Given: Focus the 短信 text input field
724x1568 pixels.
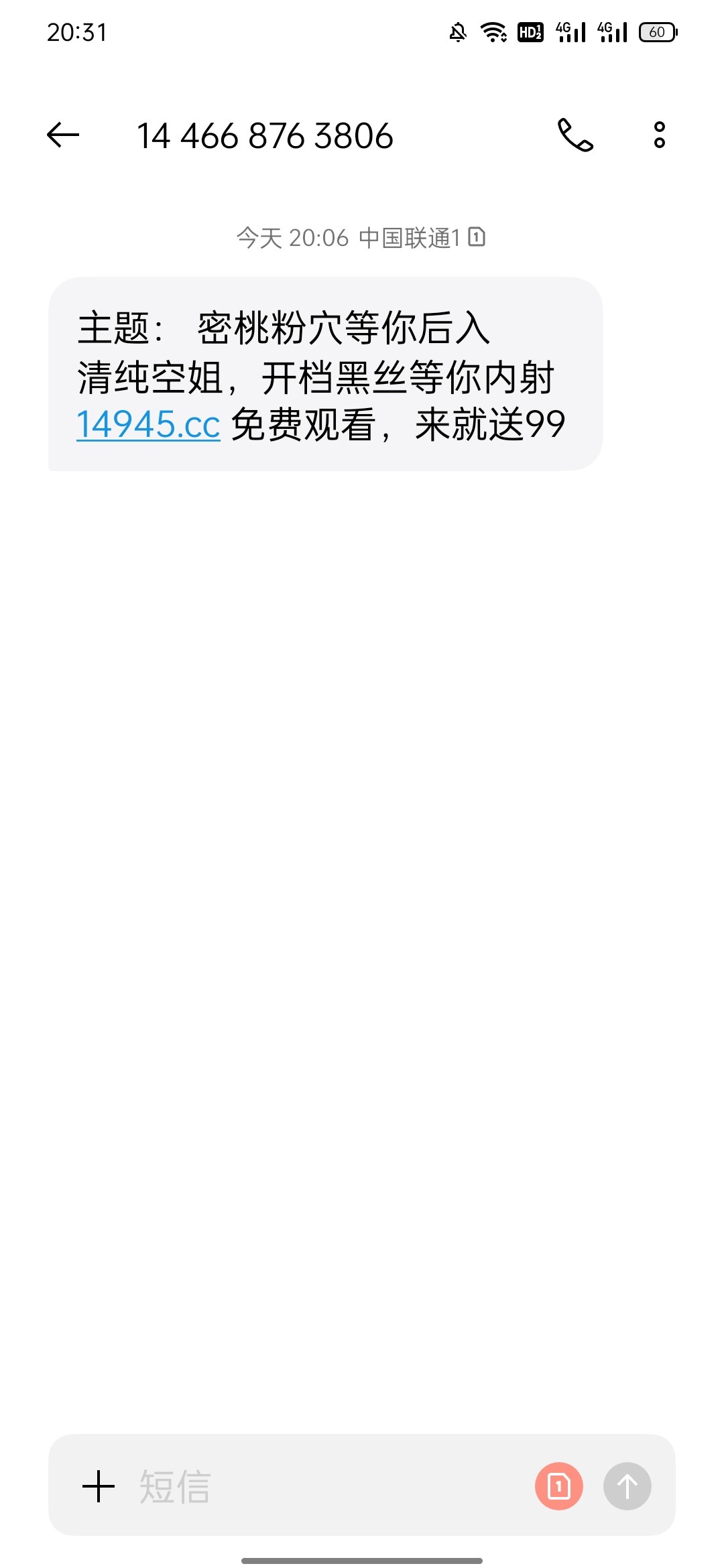Looking at the screenshot, I should point(322,1486).
